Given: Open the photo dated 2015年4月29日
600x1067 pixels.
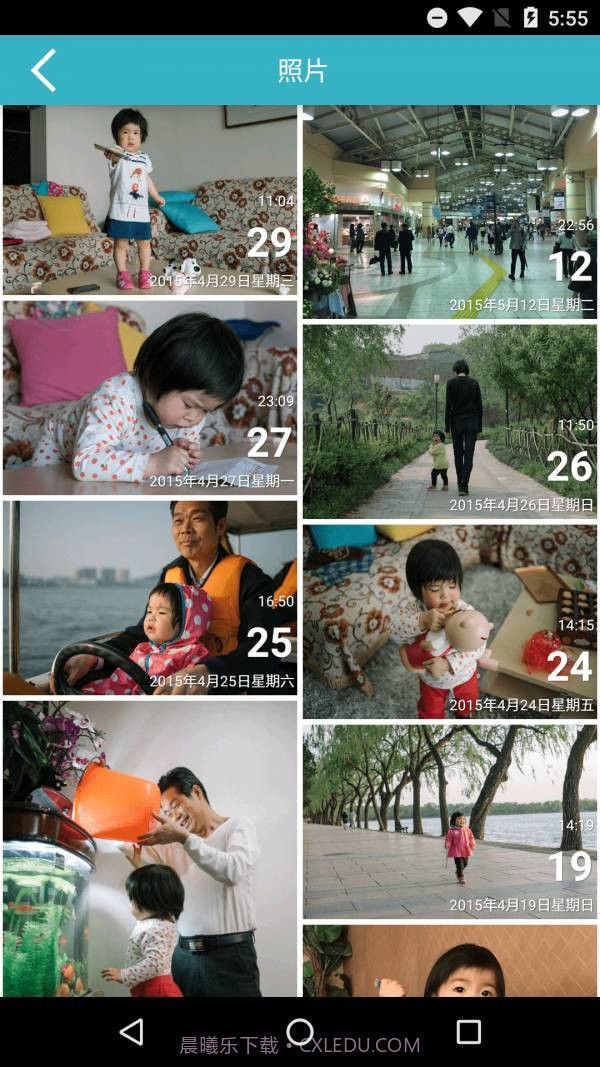Looking at the screenshot, I should click(x=150, y=200).
